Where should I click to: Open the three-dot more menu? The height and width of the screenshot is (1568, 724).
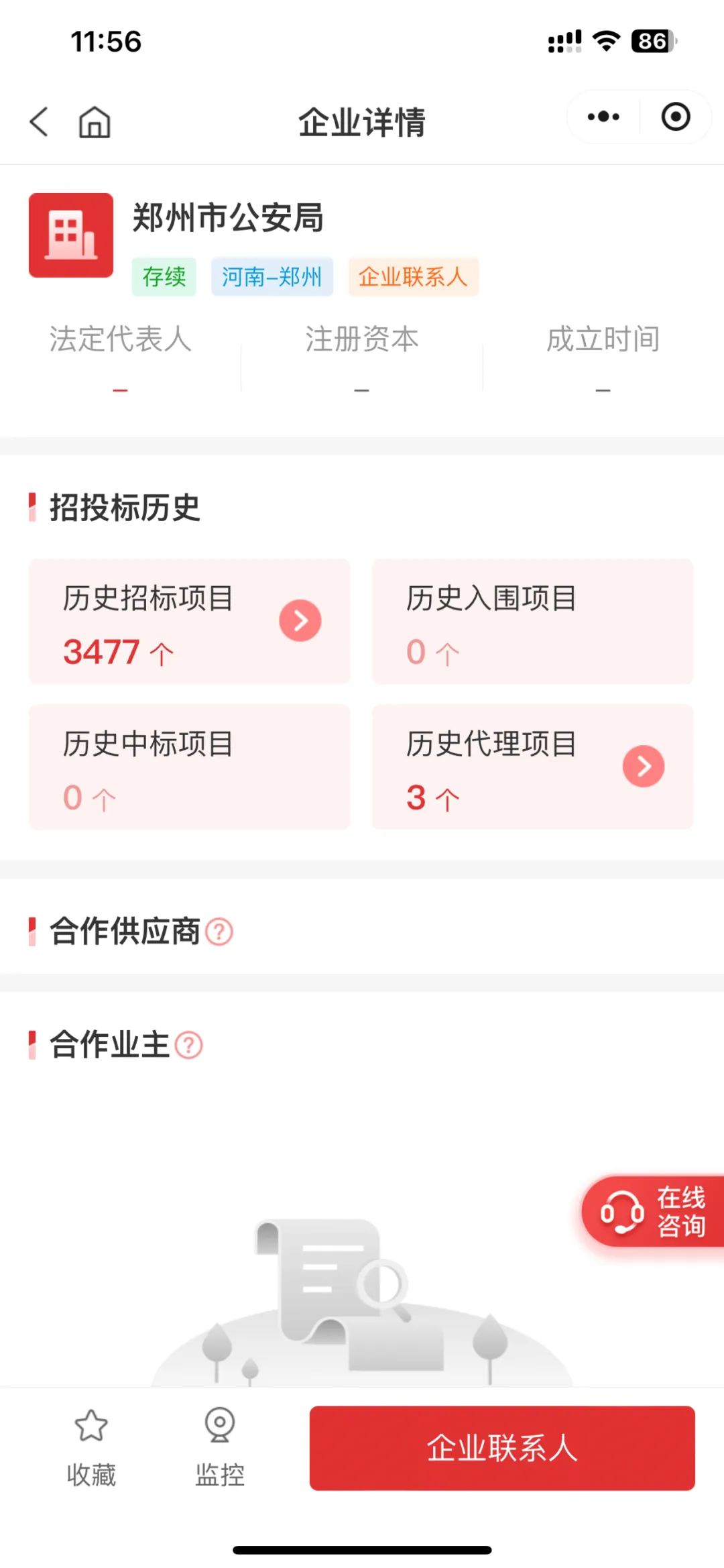[x=603, y=117]
